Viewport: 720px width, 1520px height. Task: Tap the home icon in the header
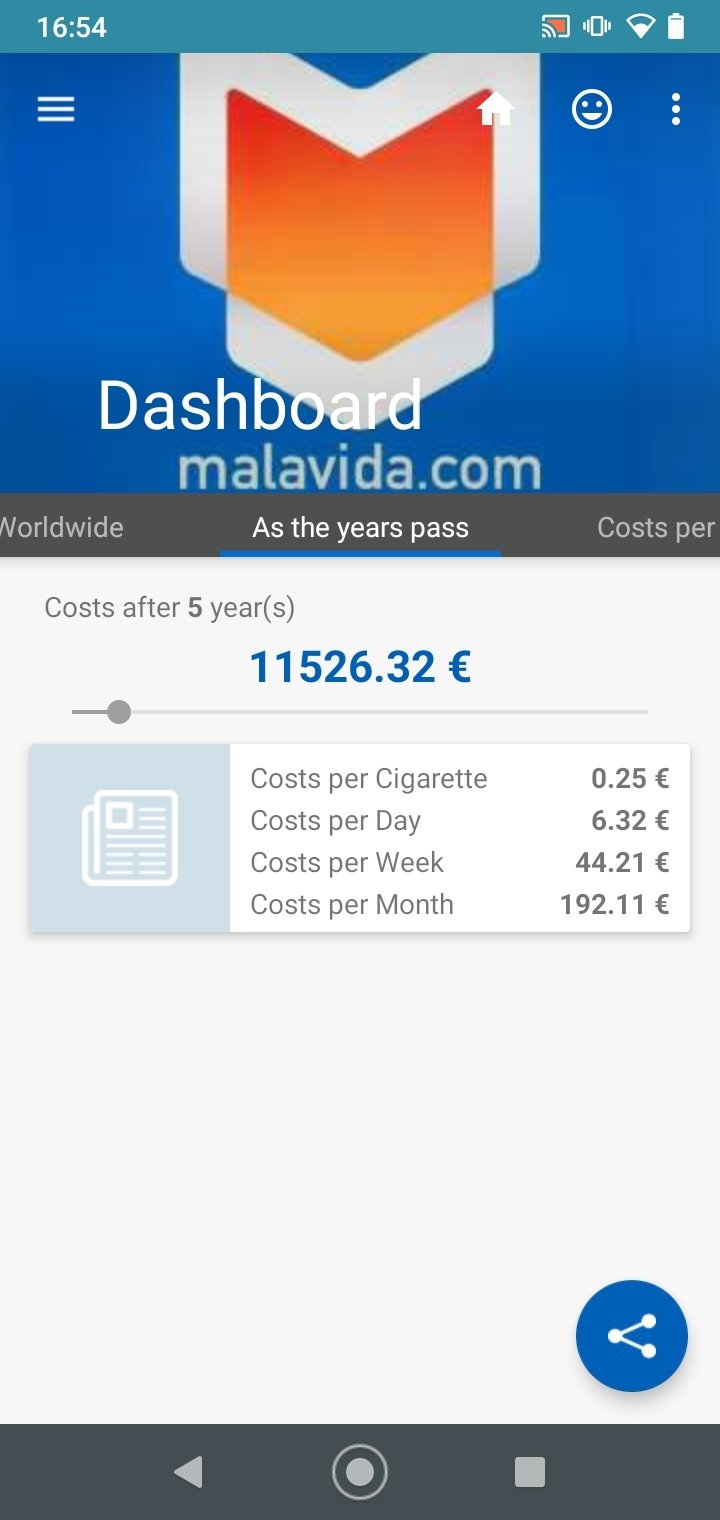(x=496, y=109)
